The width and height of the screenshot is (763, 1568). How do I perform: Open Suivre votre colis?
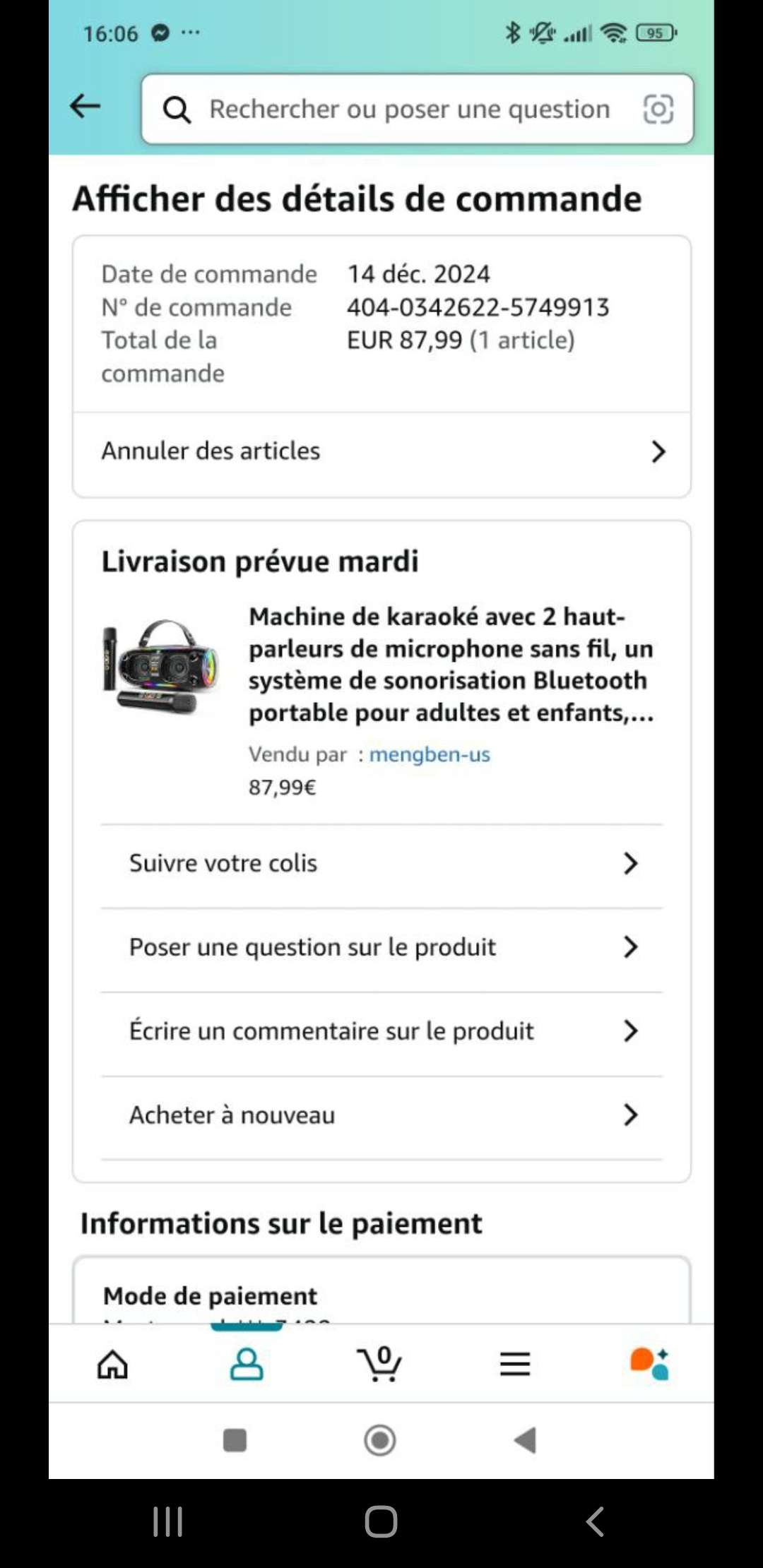pyautogui.click(x=381, y=863)
